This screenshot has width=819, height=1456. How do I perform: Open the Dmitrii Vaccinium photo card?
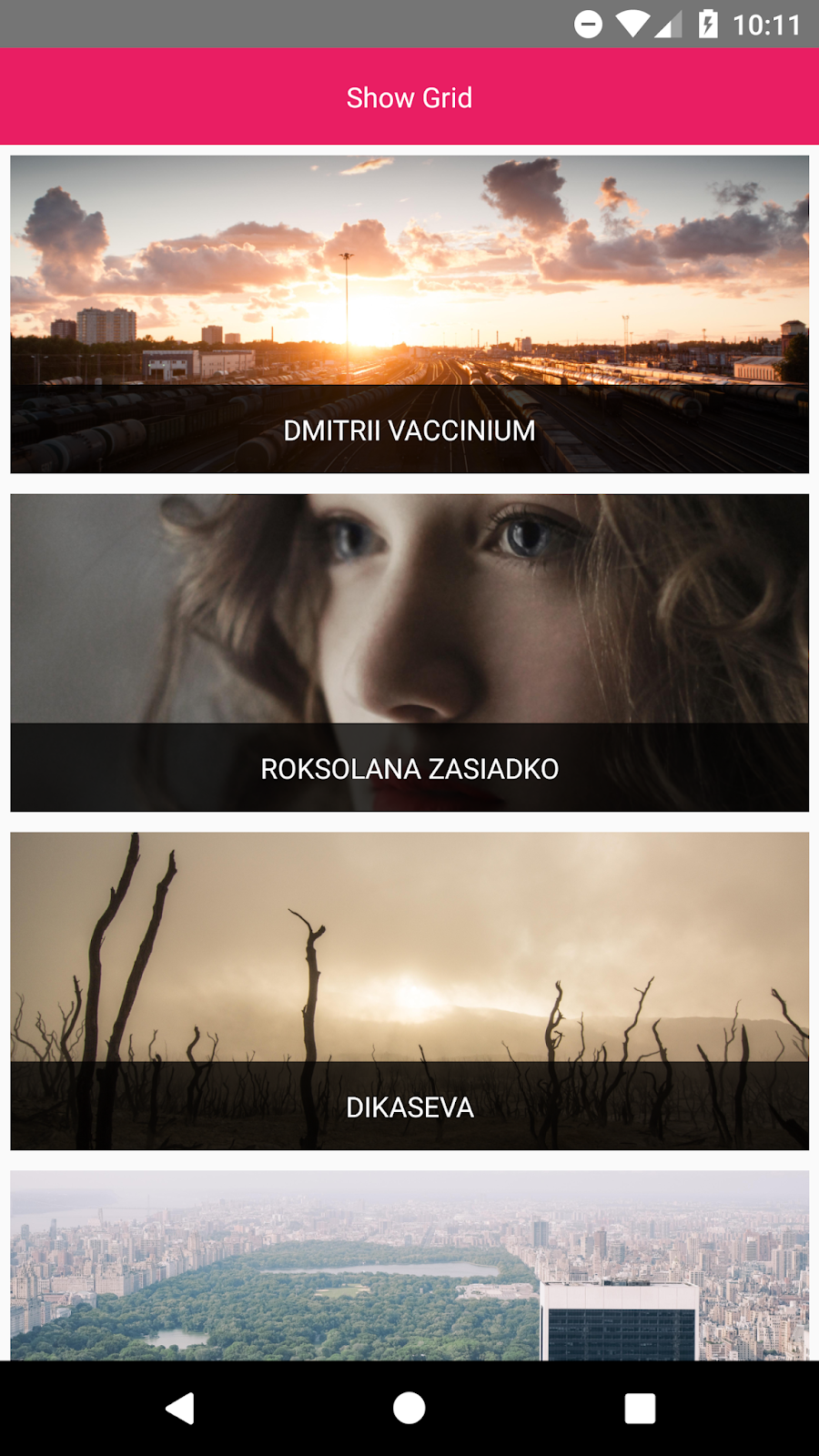pyautogui.click(x=409, y=314)
